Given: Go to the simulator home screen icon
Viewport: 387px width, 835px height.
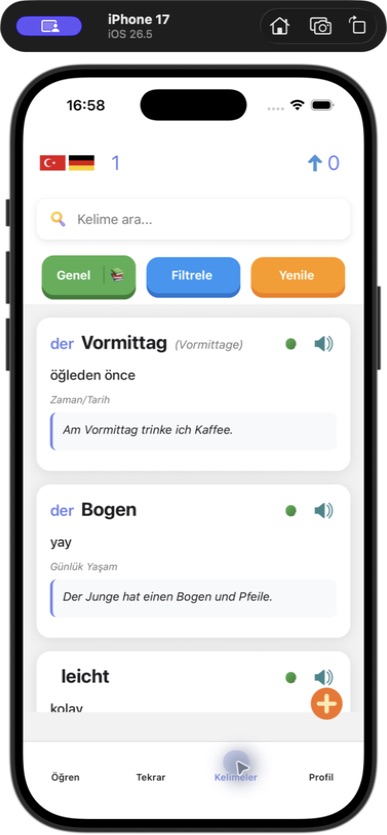Looking at the screenshot, I should 280,26.
